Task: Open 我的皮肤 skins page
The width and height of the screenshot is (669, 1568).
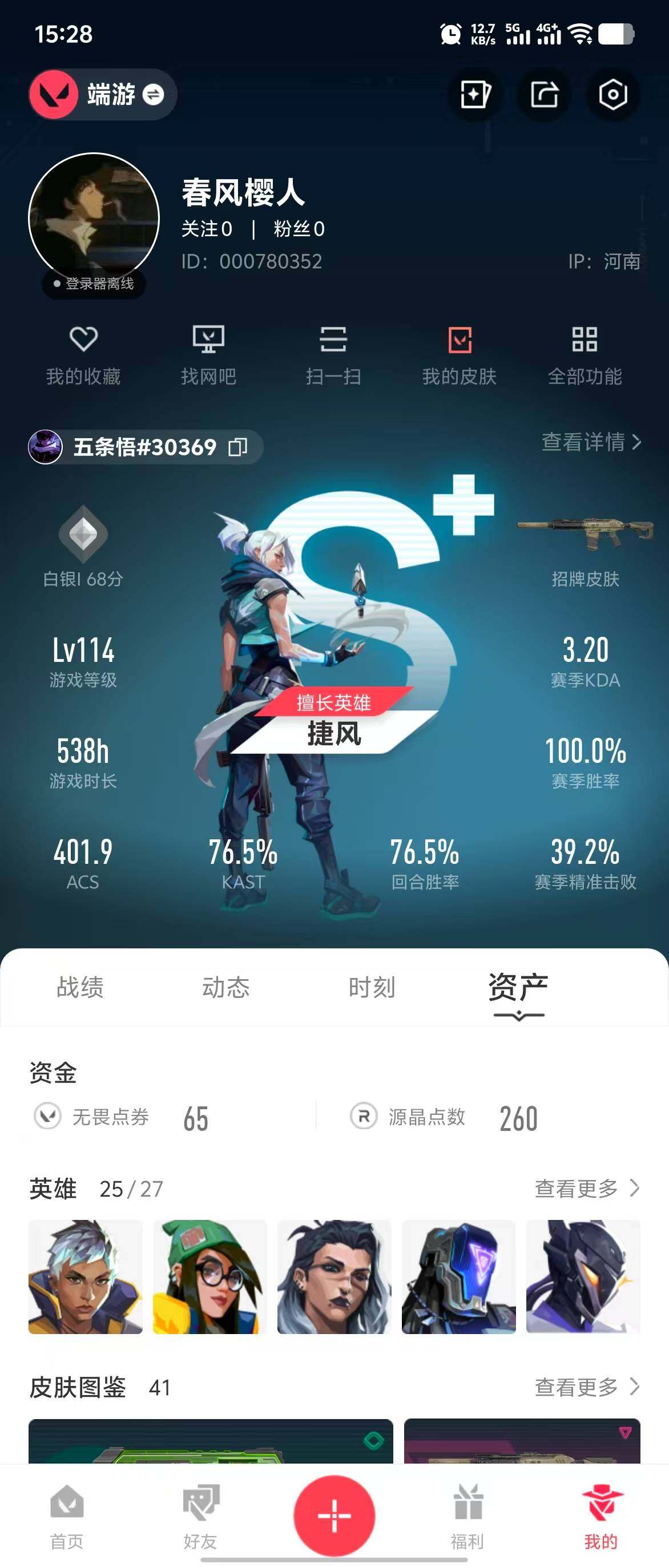Action: tap(460, 355)
